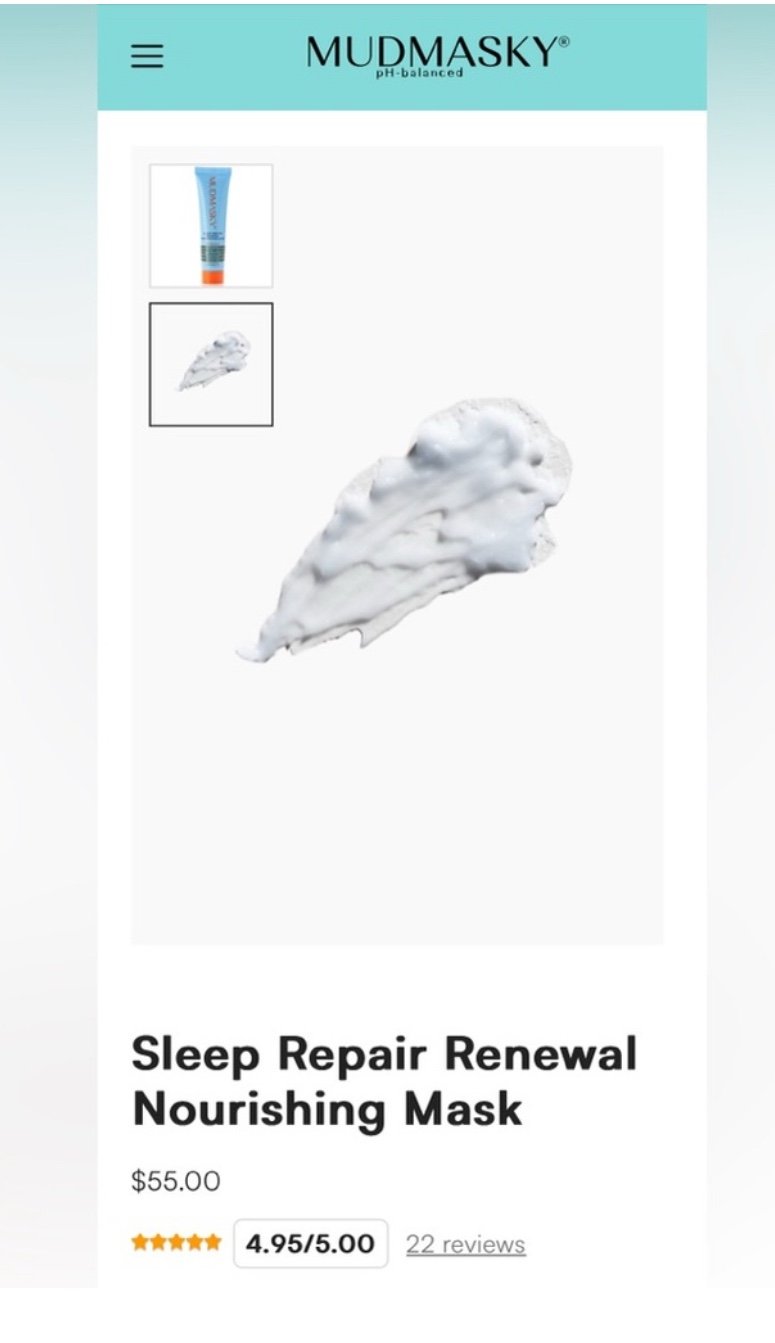Open the 22 reviews link
This screenshot has height=1343, width=775.
click(x=465, y=1245)
